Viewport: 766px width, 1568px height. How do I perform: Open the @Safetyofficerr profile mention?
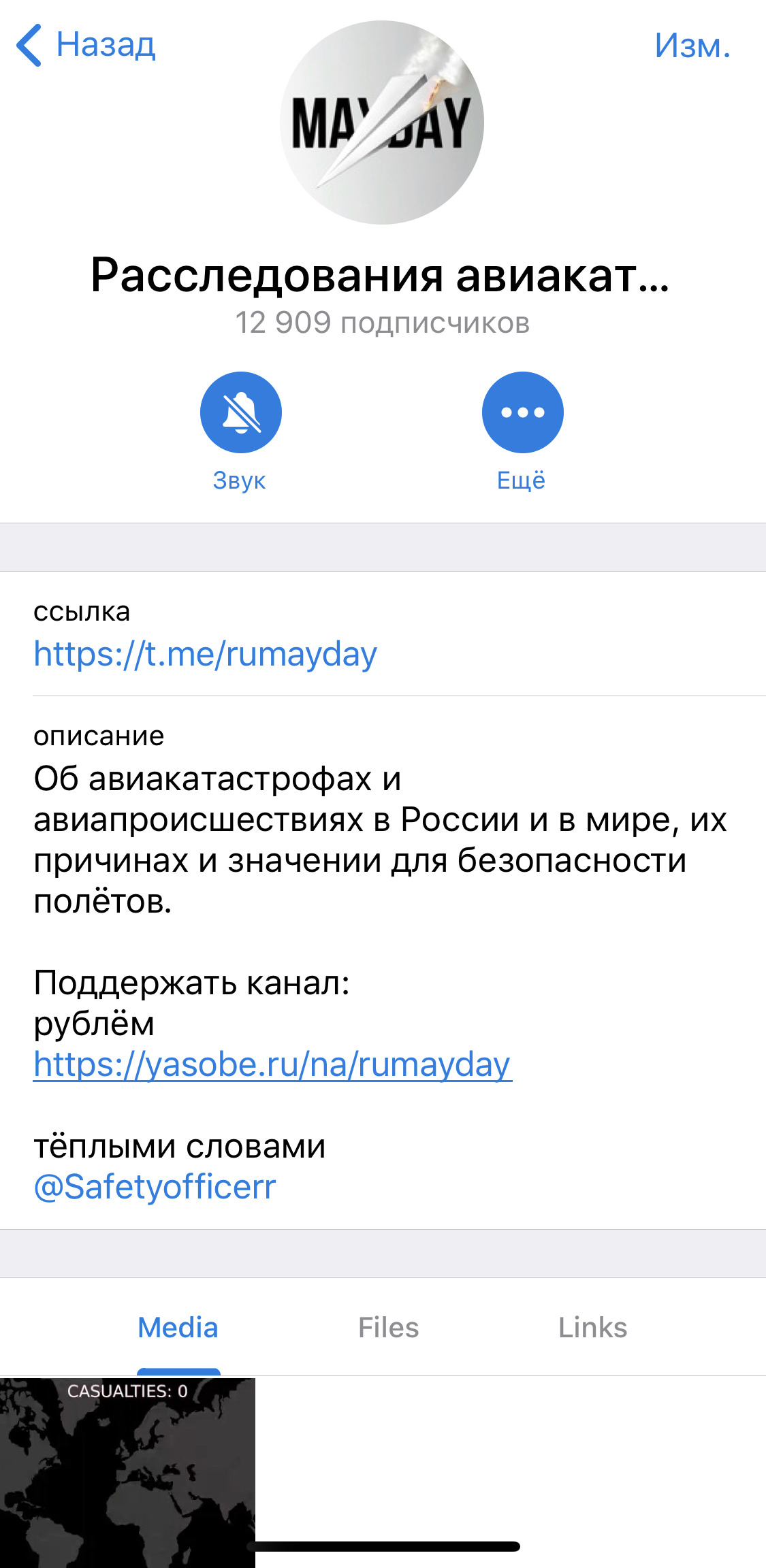155,1187
